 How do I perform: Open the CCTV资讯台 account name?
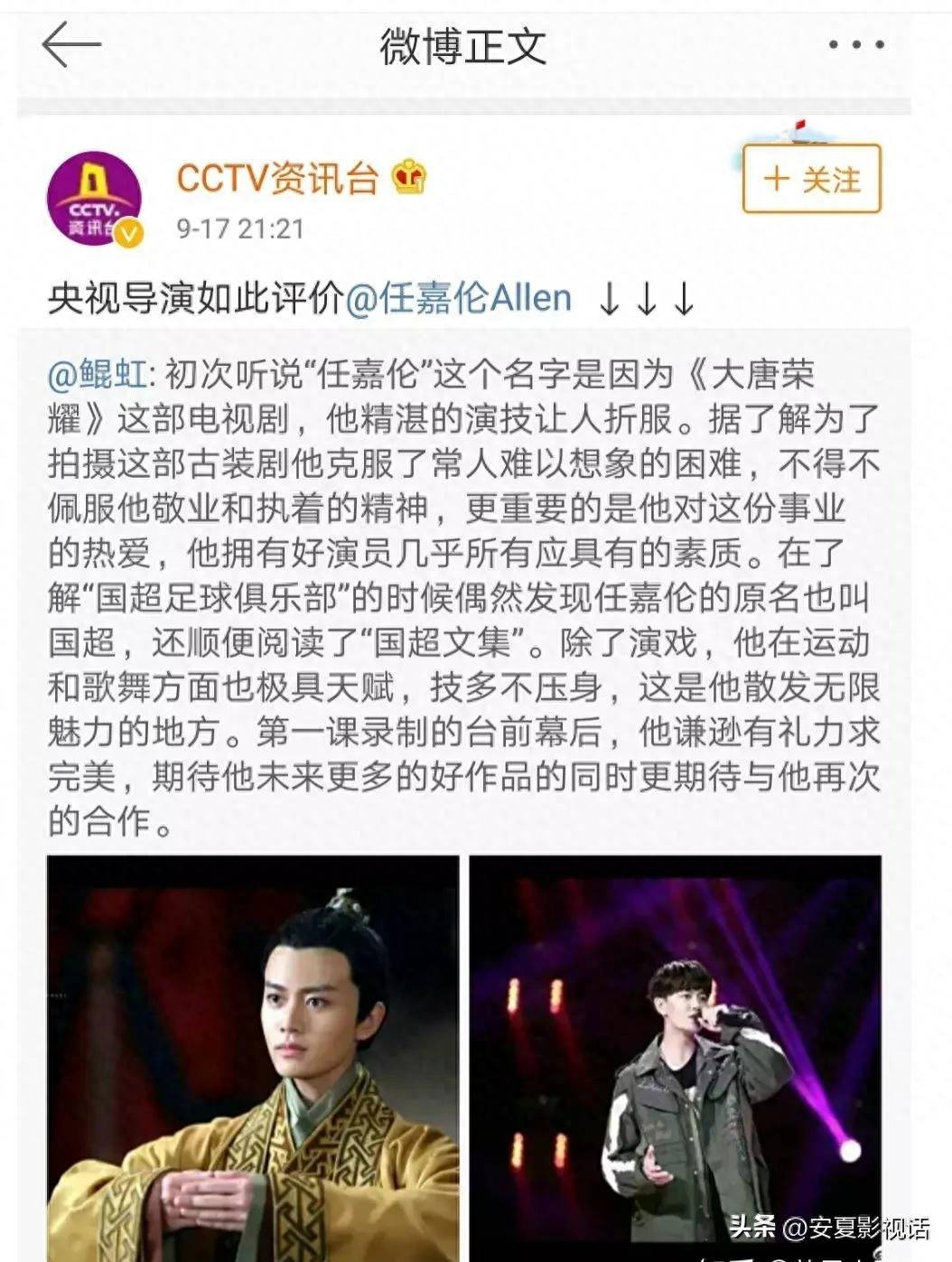276,178
